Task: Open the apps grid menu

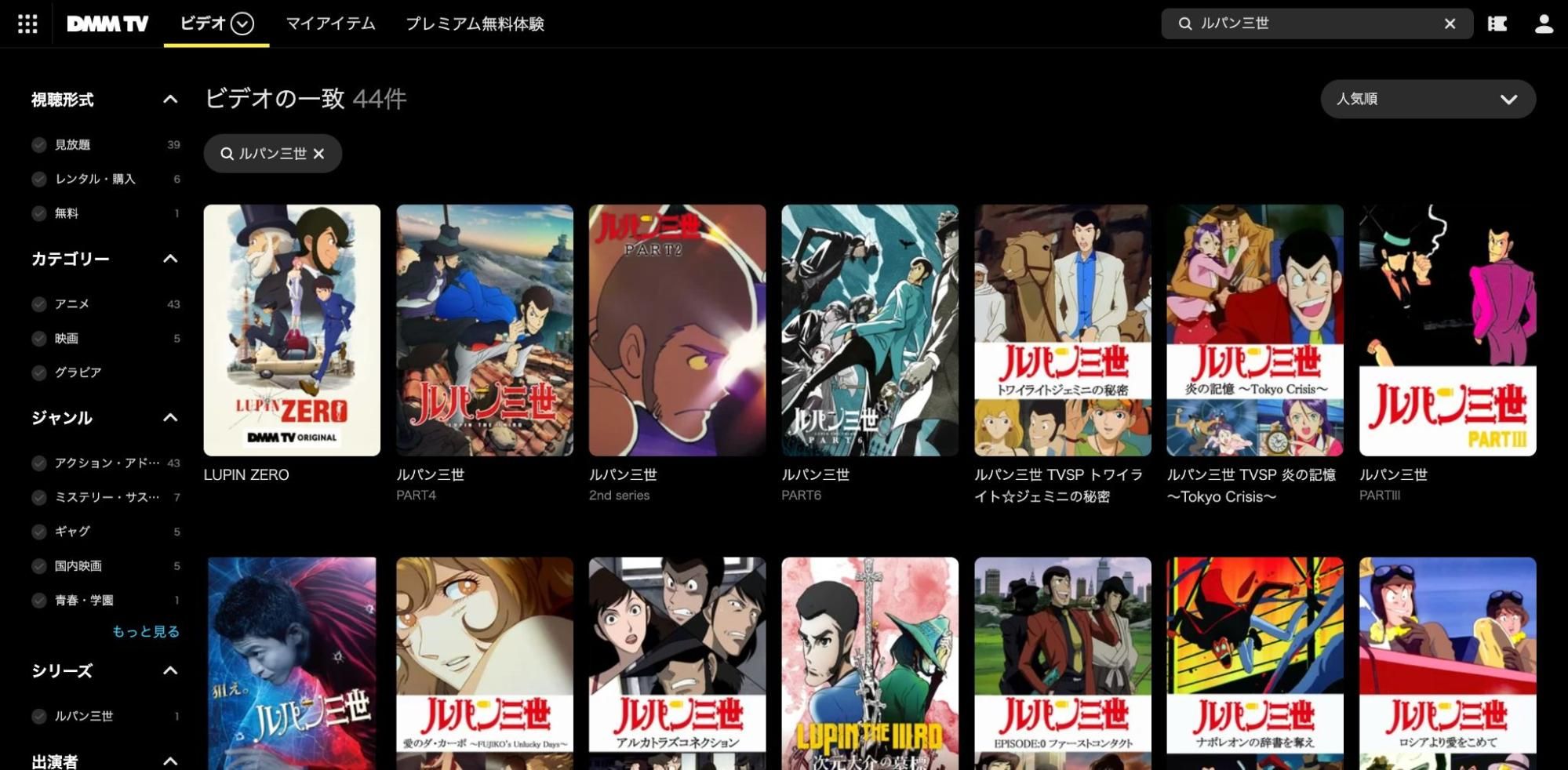Action: (x=27, y=24)
